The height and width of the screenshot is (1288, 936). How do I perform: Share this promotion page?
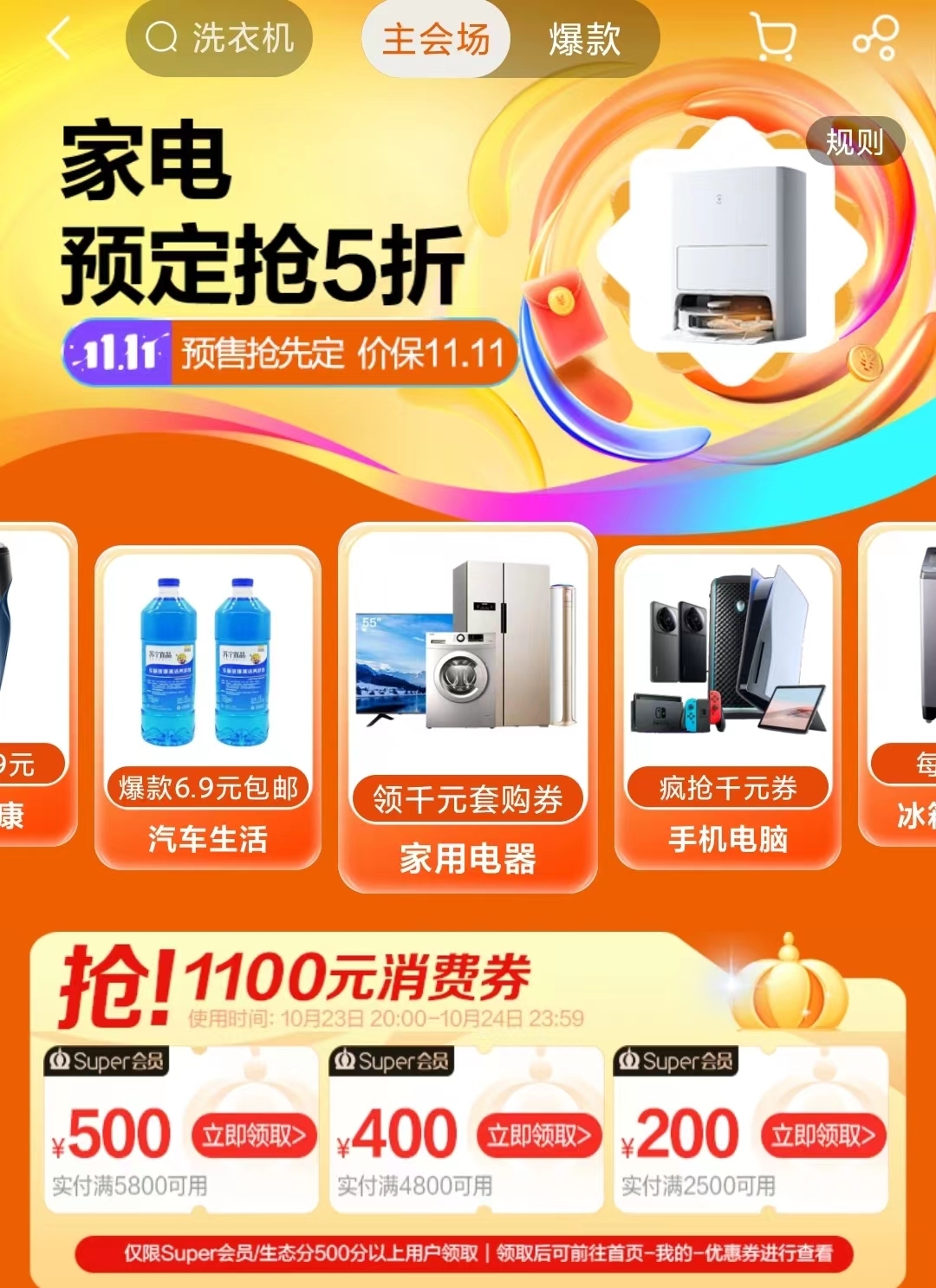[x=874, y=37]
